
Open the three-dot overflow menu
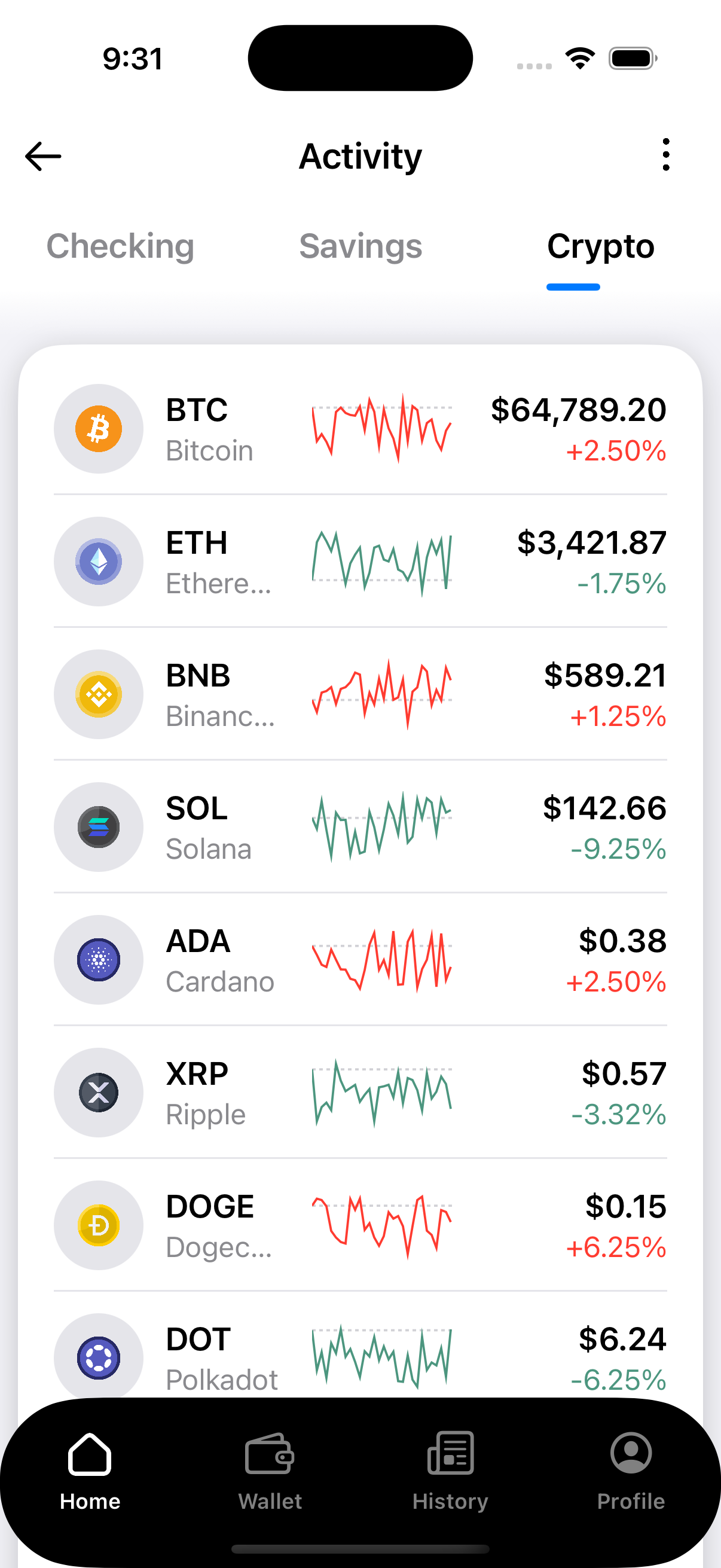tap(665, 155)
